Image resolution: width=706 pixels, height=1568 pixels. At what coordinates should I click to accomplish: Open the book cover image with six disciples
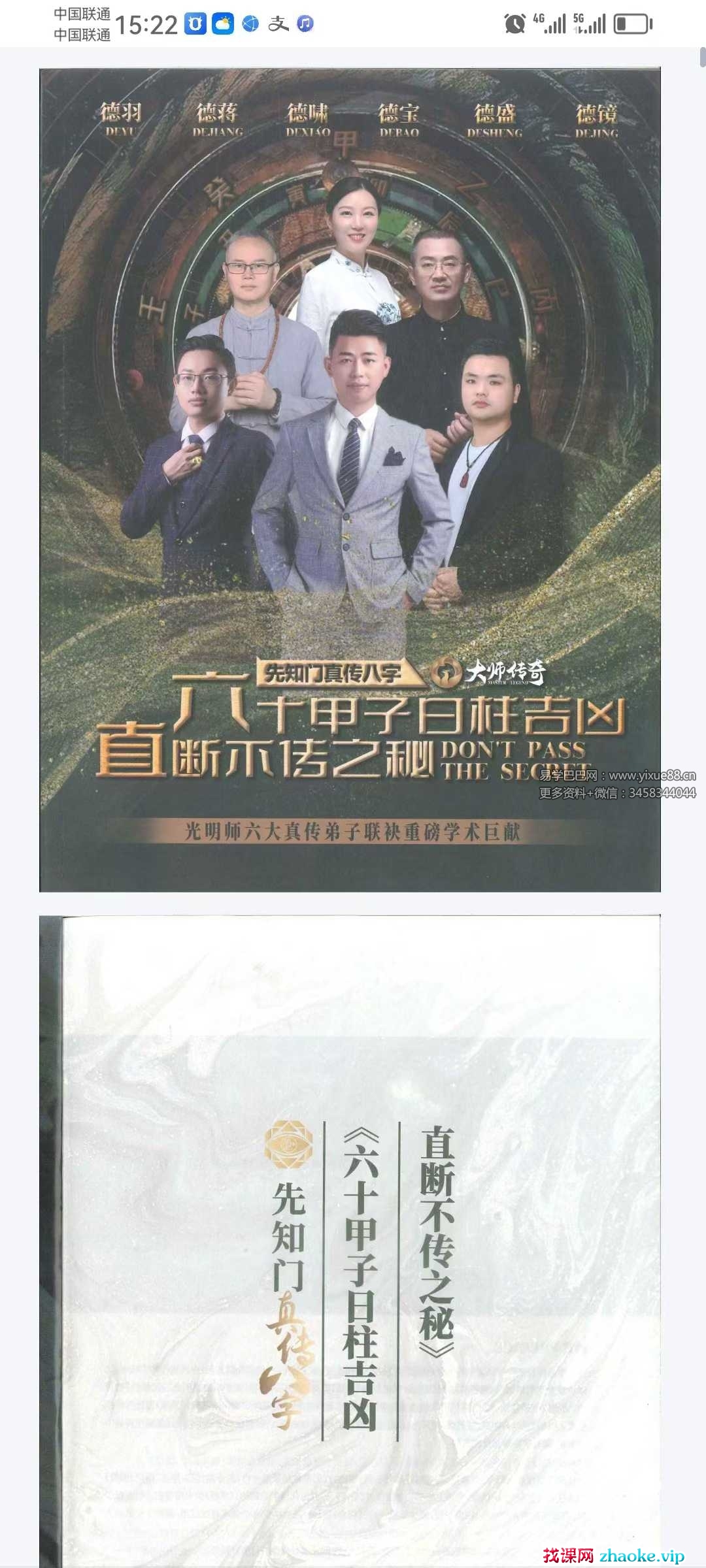pos(350,480)
